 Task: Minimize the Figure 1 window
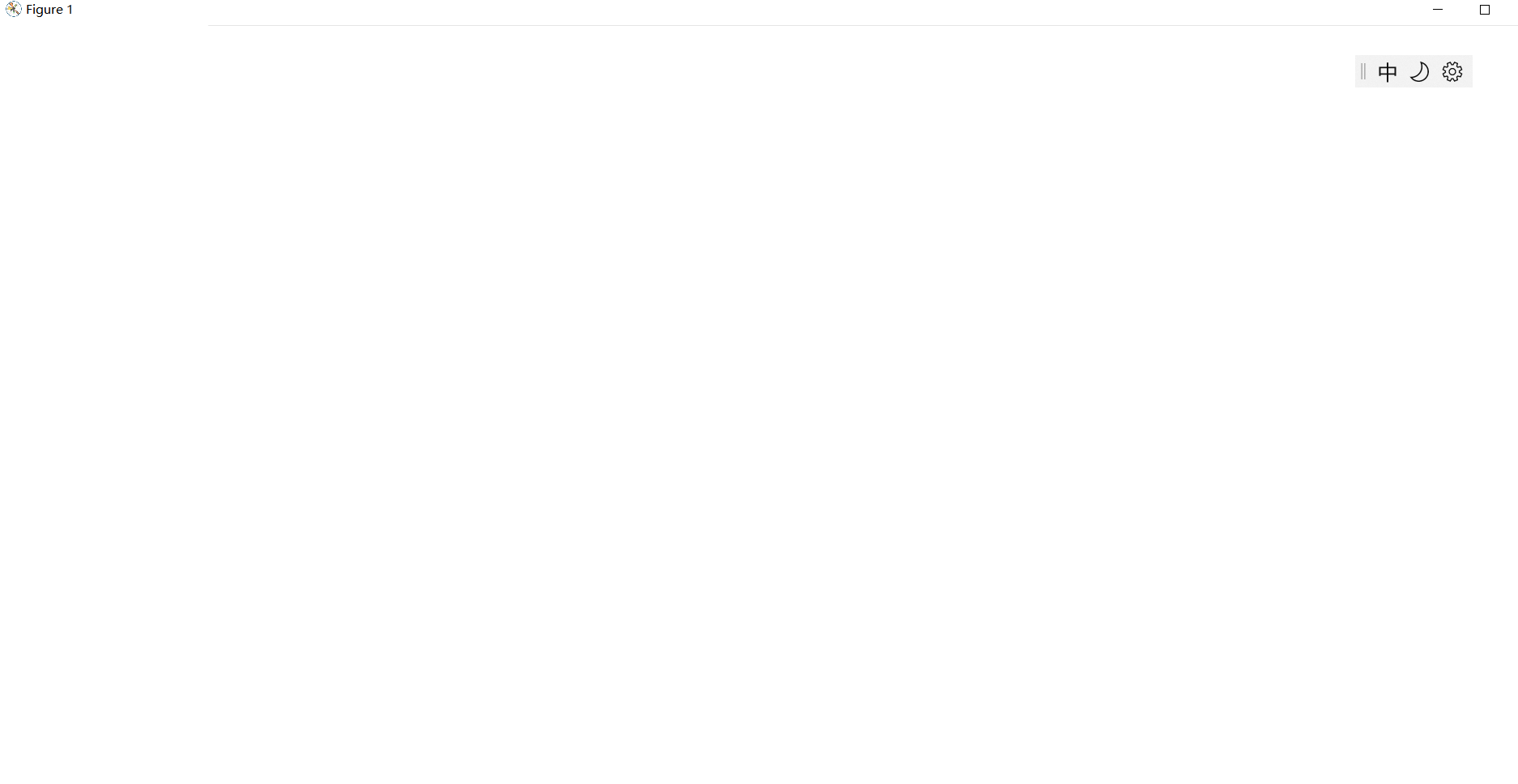[x=1438, y=10]
